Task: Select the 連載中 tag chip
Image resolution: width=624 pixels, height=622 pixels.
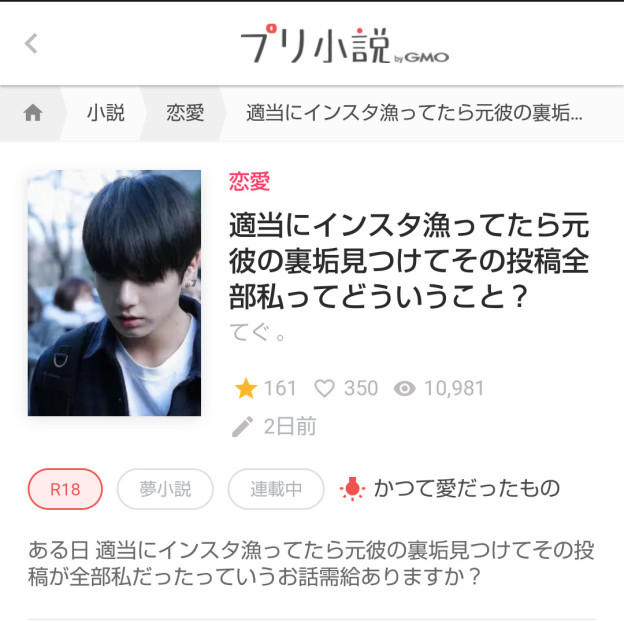Action: pyautogui.click(x=275, y=489)
